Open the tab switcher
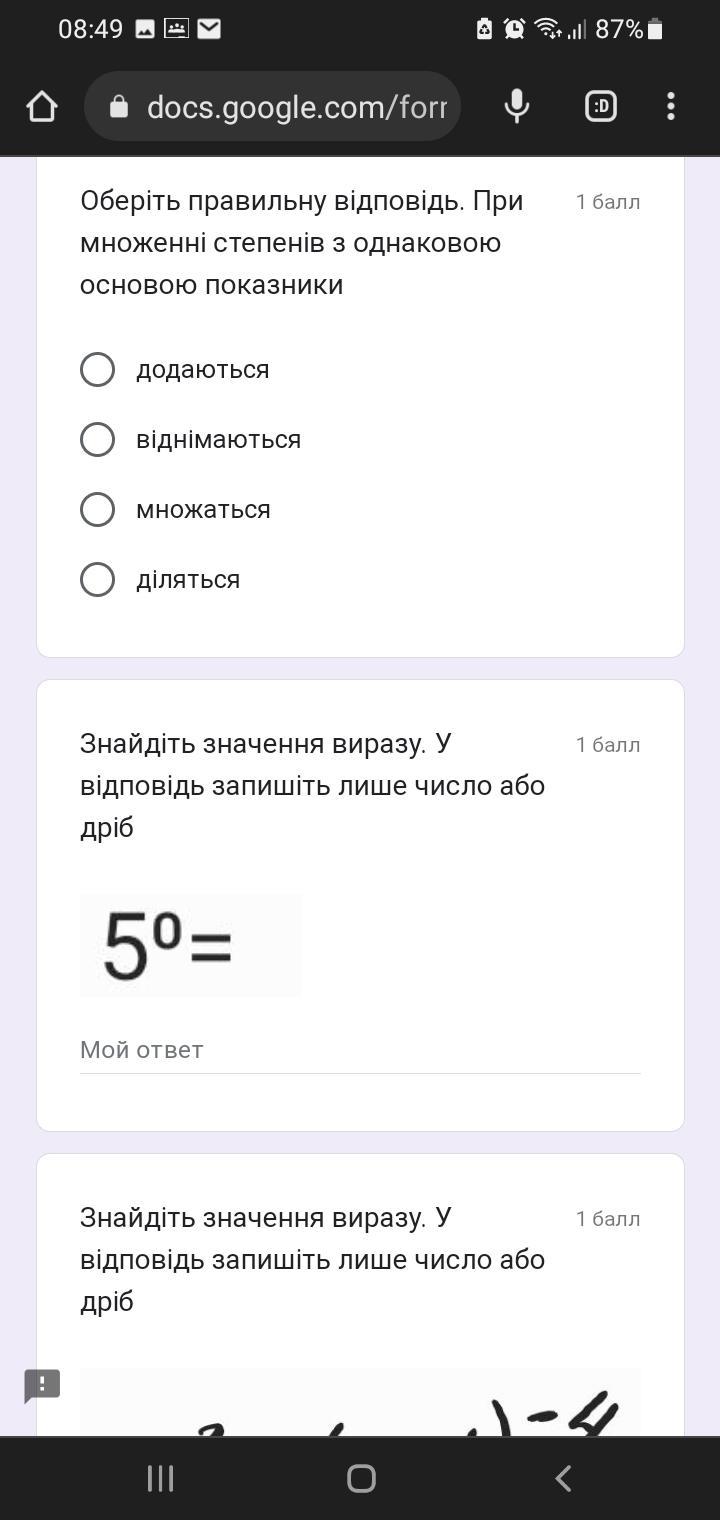 [x=601, y=106]
